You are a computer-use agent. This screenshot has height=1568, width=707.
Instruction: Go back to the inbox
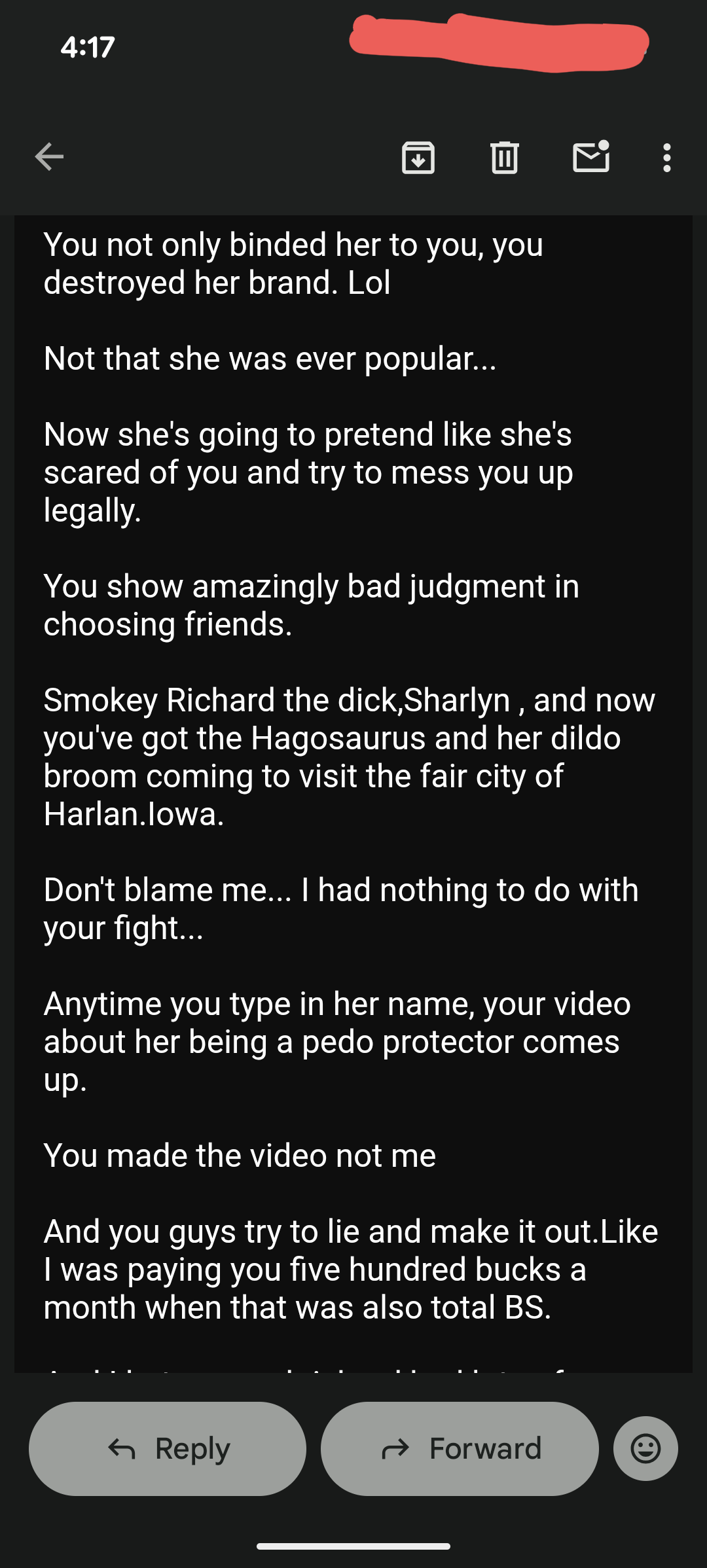coord(49,157)
